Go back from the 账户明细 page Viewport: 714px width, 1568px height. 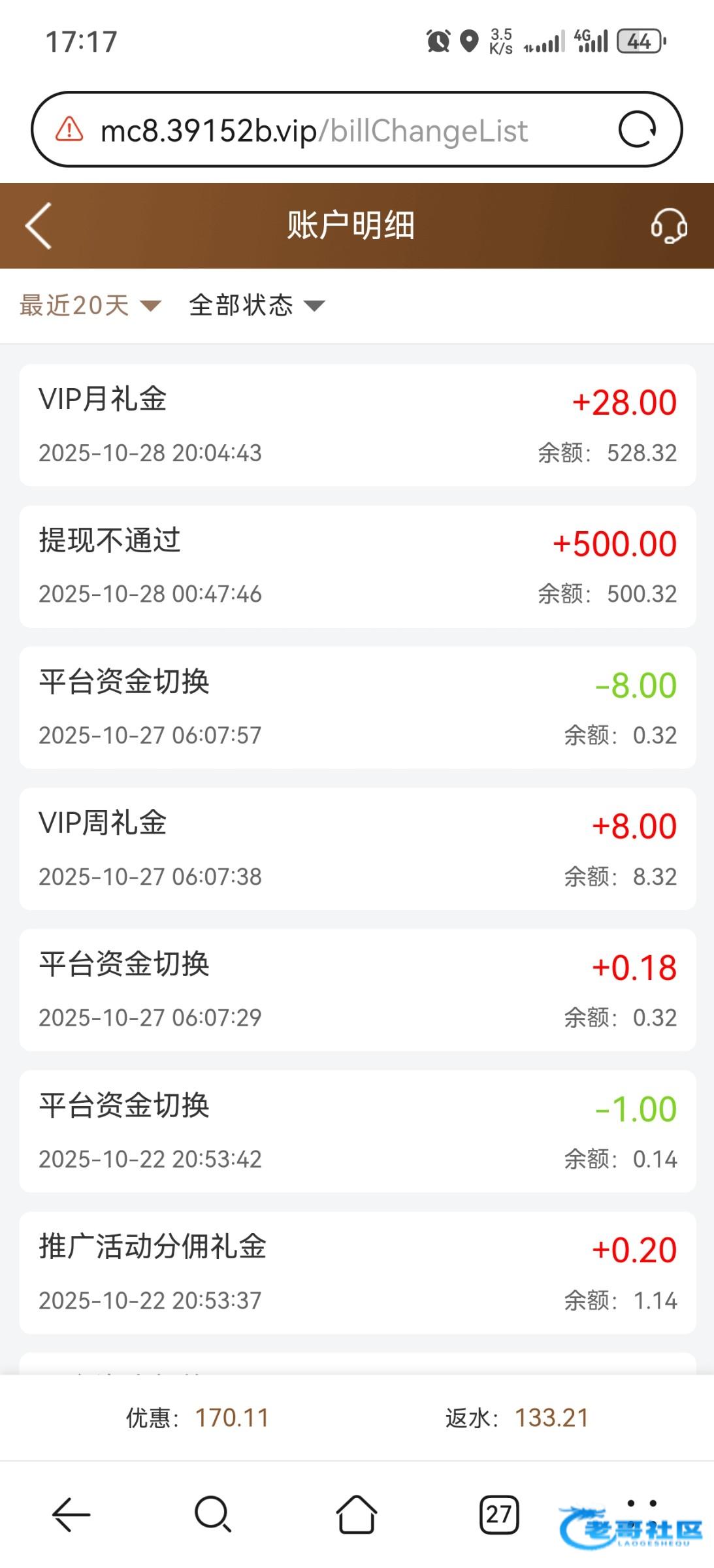[x=39, y=225]
